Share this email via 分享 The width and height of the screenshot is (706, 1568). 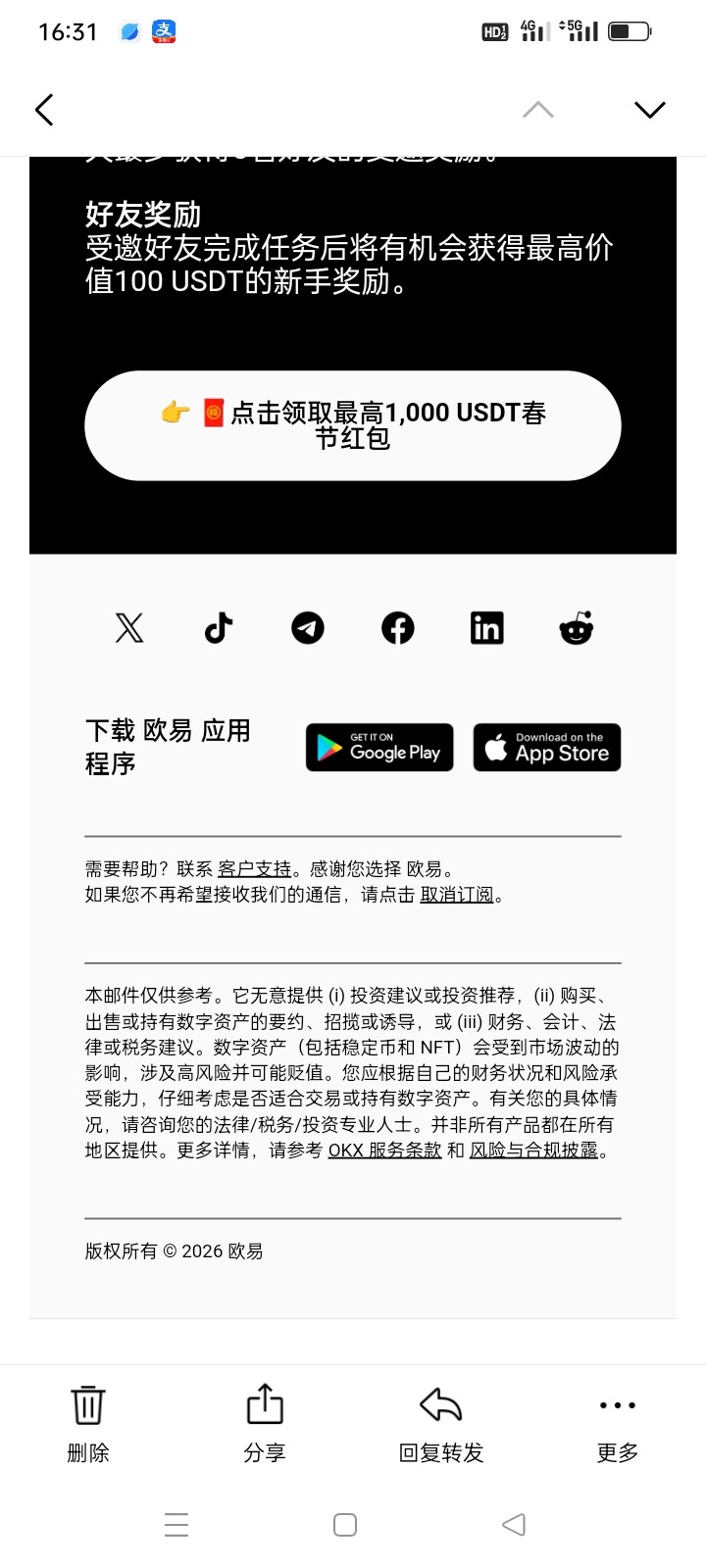(x=265, y=1424)
